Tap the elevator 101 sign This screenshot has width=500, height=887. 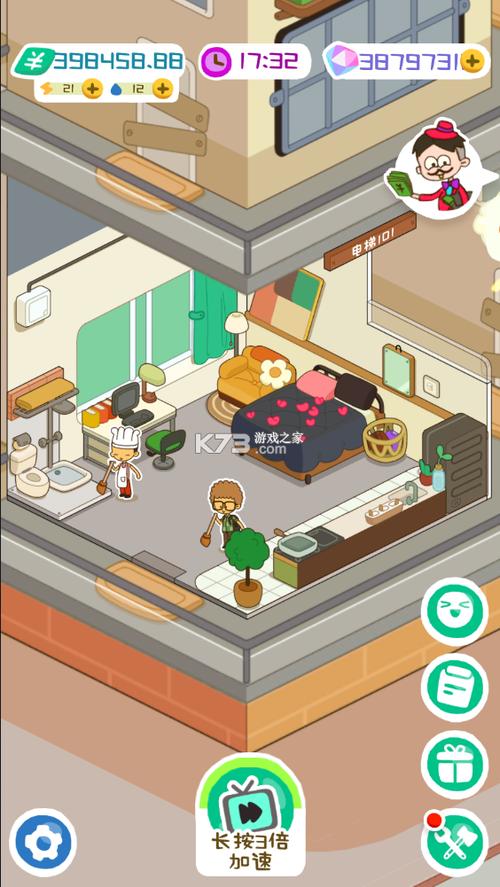click(370, 242)
